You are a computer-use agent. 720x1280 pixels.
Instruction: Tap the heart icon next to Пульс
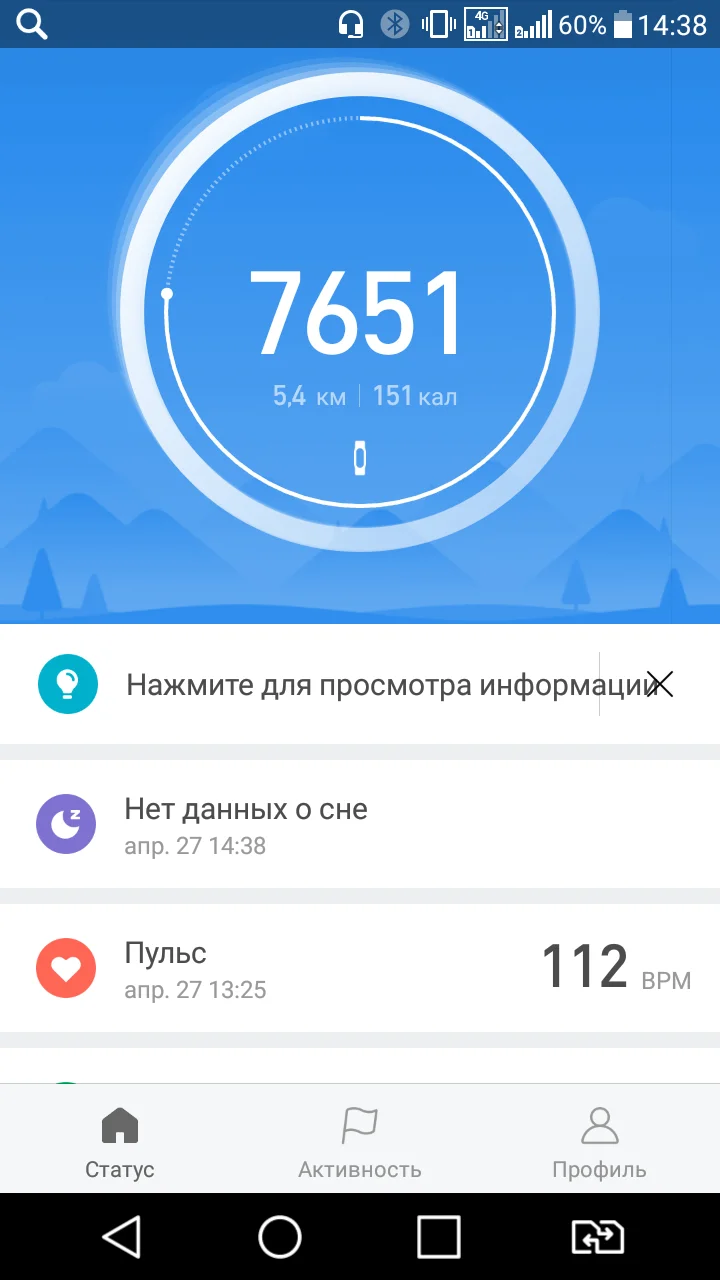pyautogui.click(x=67, y=967)
